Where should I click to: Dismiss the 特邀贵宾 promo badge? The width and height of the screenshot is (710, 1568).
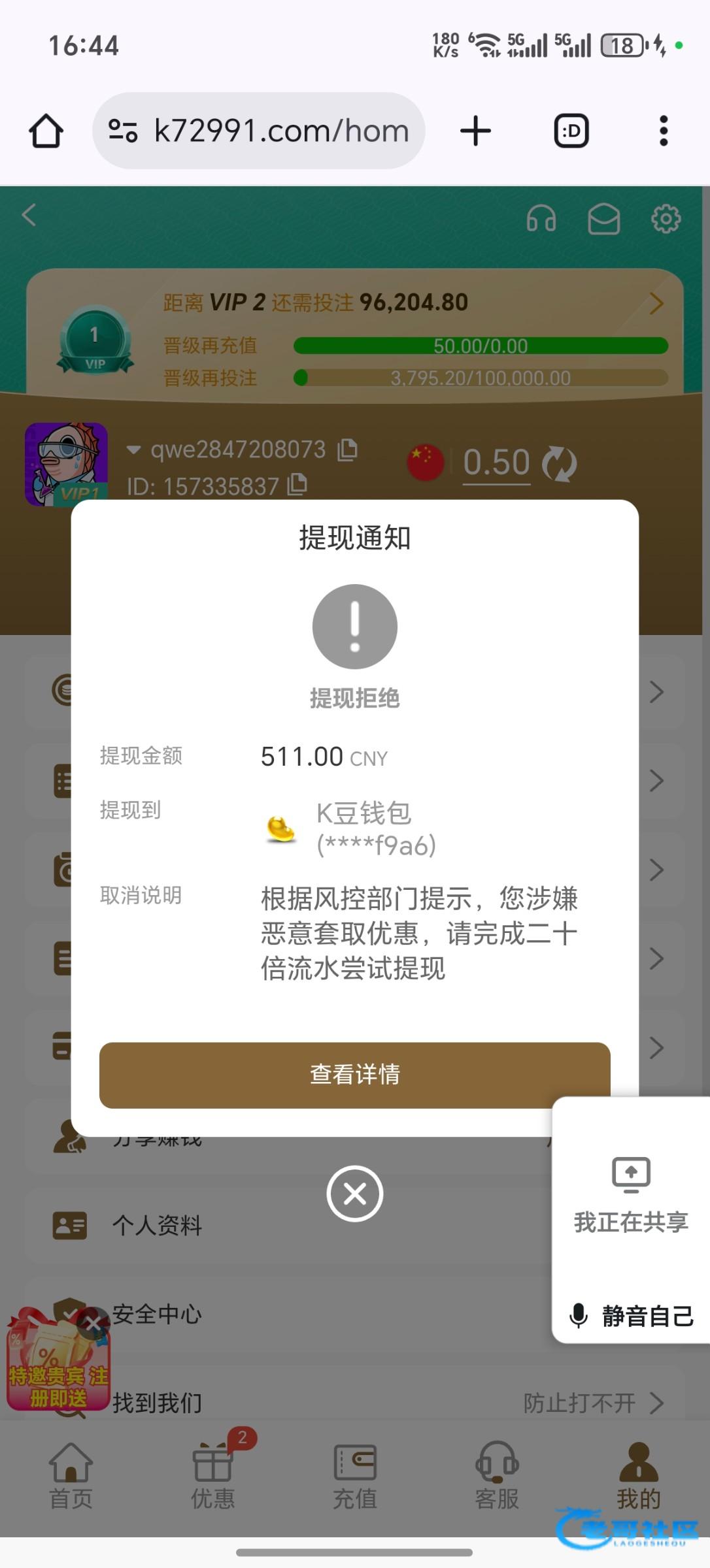93,1323
